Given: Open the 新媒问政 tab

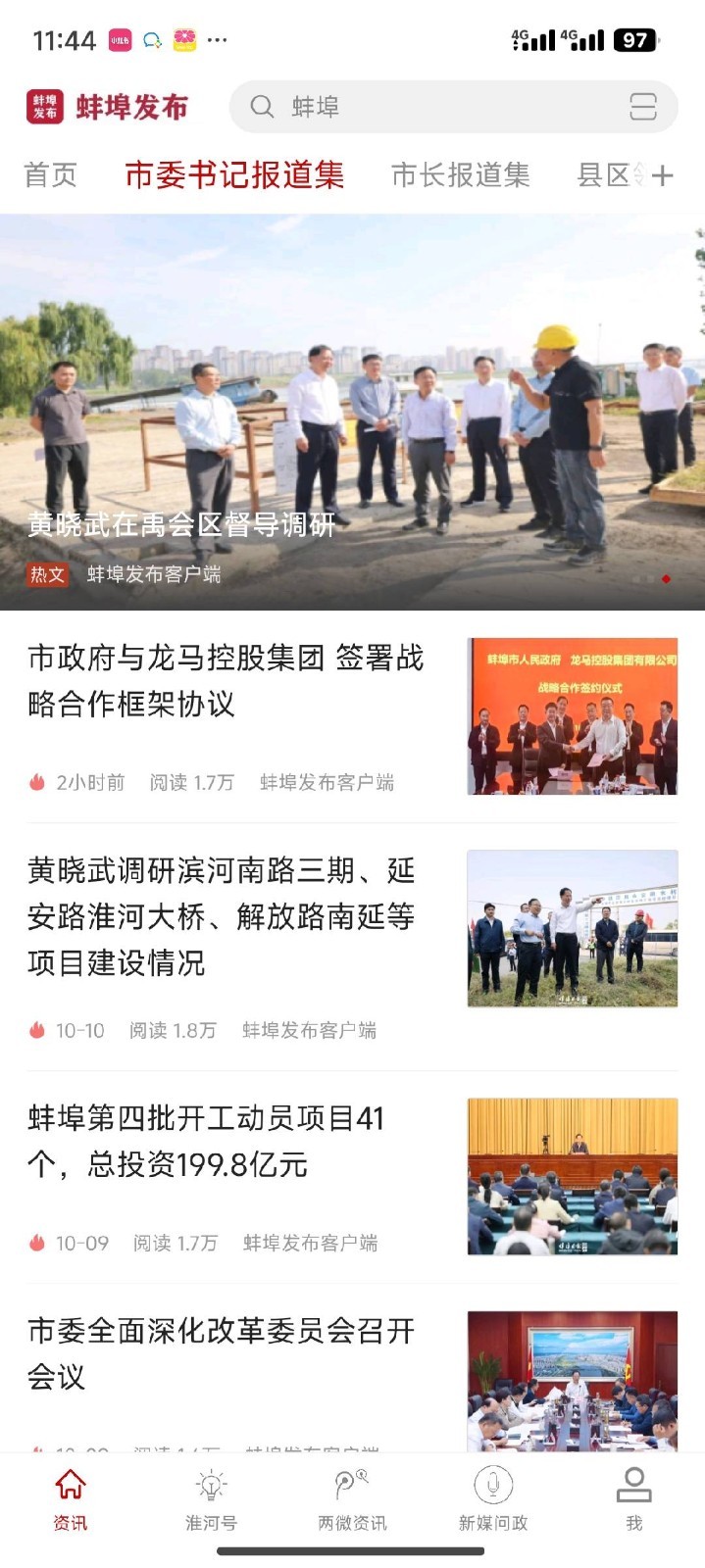Looking at the screenshot, I should tap(493, 1499).
